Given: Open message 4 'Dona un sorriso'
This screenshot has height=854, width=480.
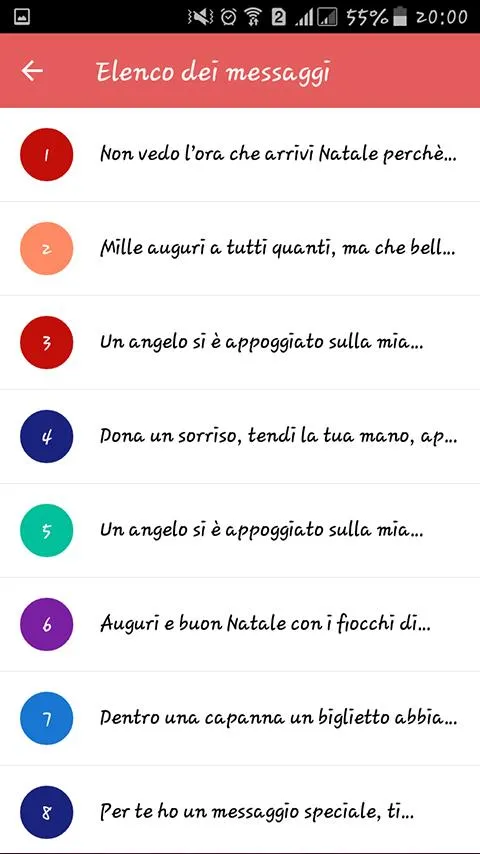Looking at the screenshot, I should 240,437.
